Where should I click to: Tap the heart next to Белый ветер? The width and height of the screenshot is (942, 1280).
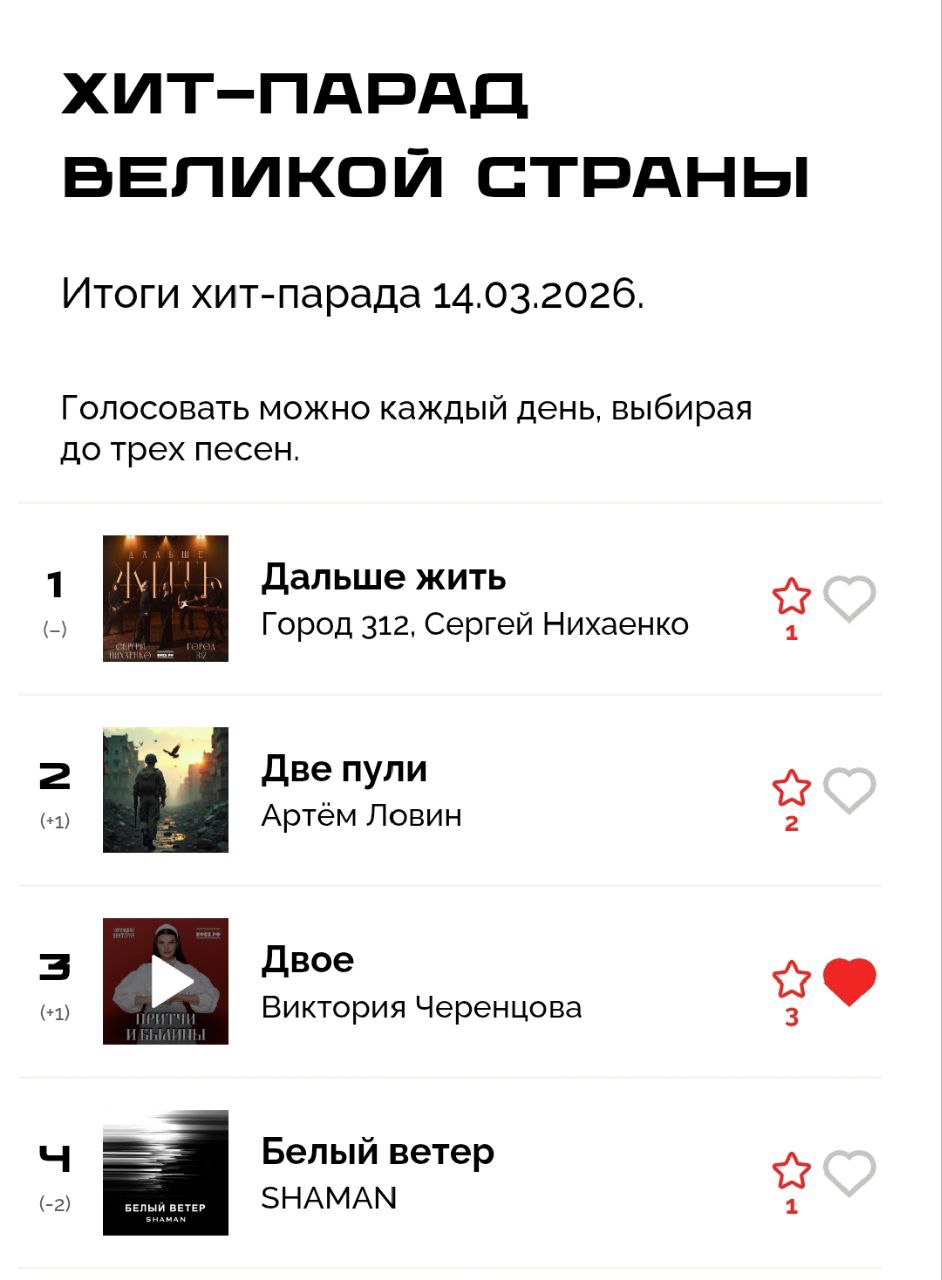849,1173
